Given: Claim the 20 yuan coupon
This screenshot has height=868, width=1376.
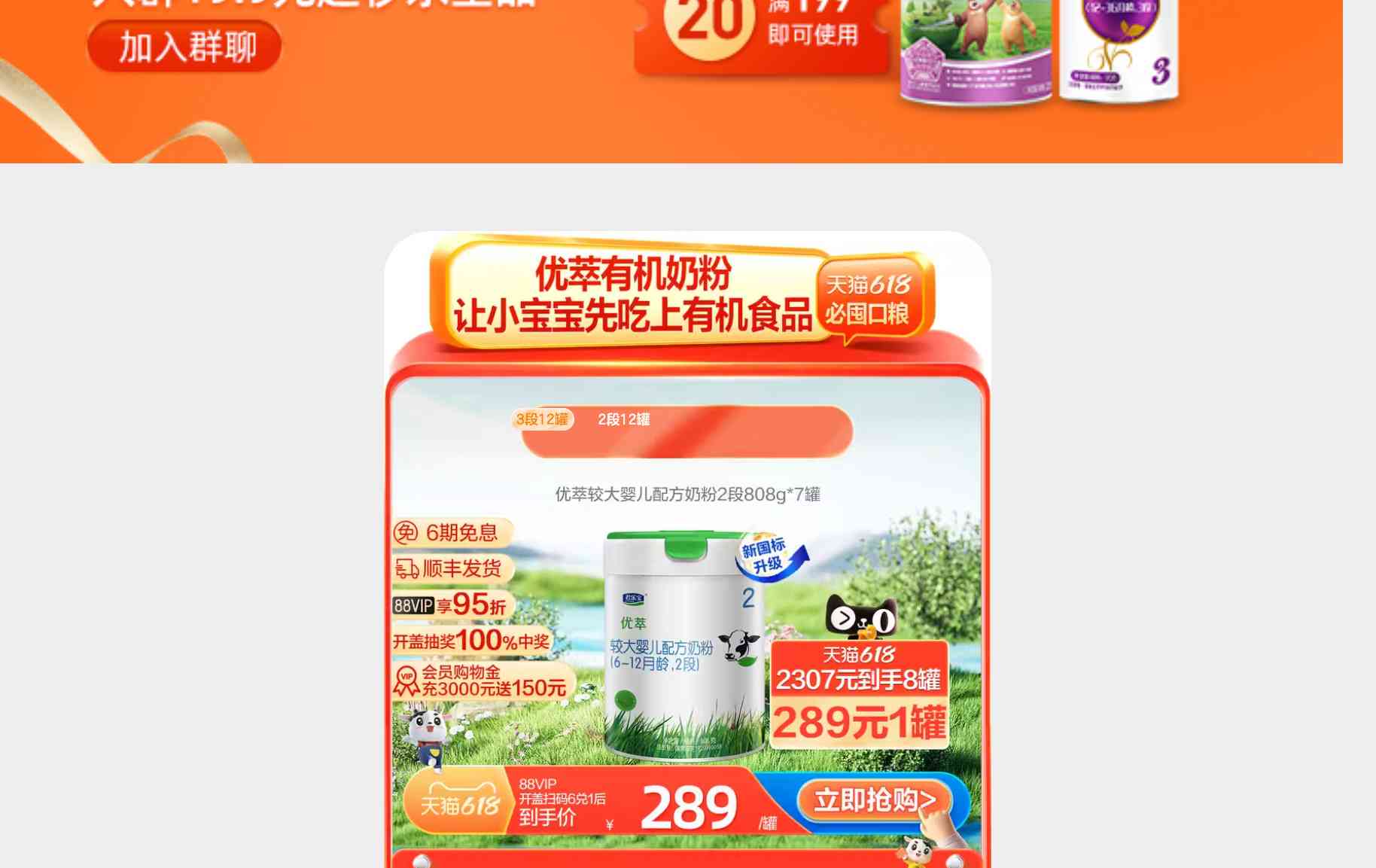Looking at the screenshot, I should point(760,30).
